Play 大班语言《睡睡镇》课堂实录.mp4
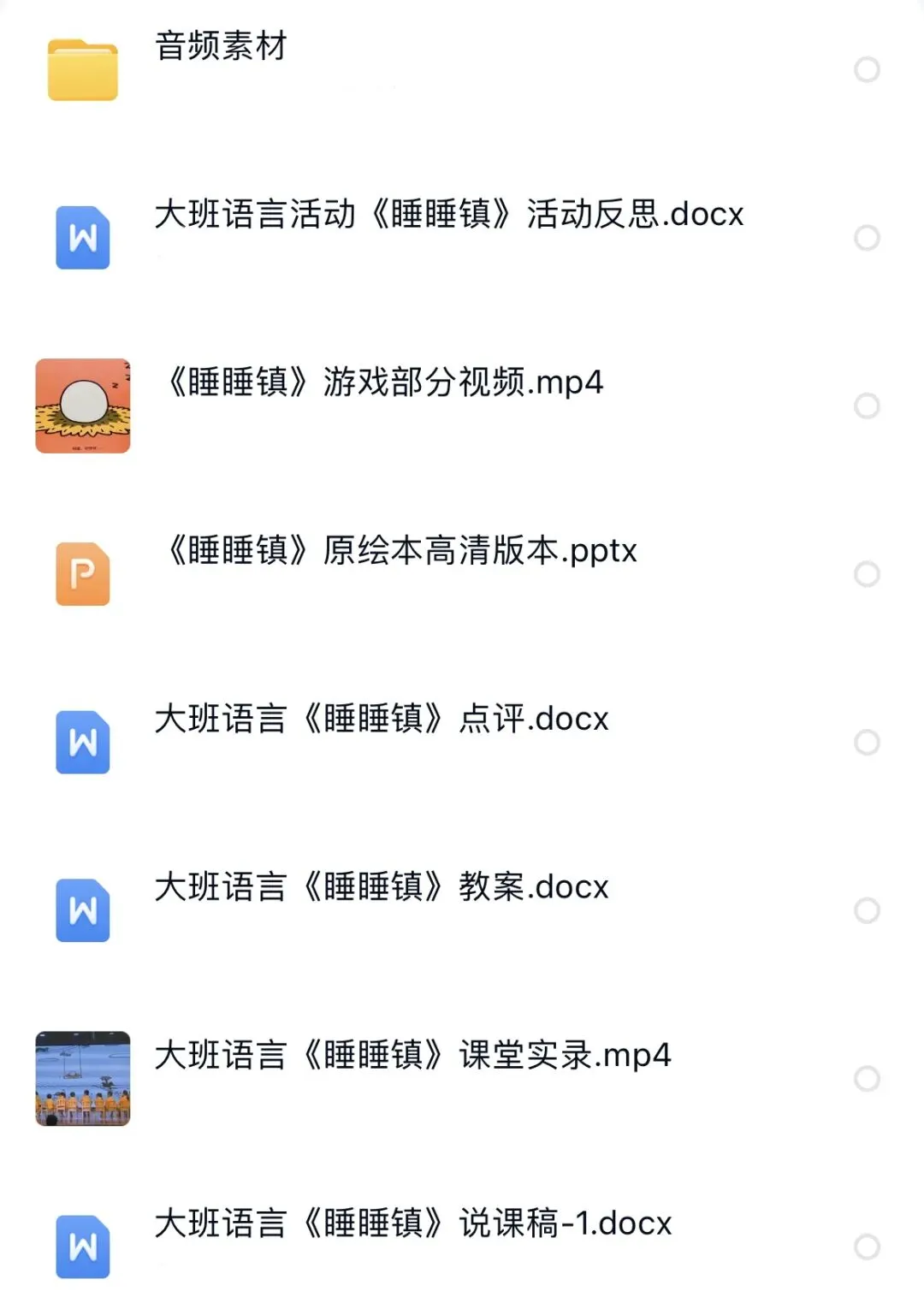Image resolution: width=924 pixels, height=1303 pixels. point(412,1056)
